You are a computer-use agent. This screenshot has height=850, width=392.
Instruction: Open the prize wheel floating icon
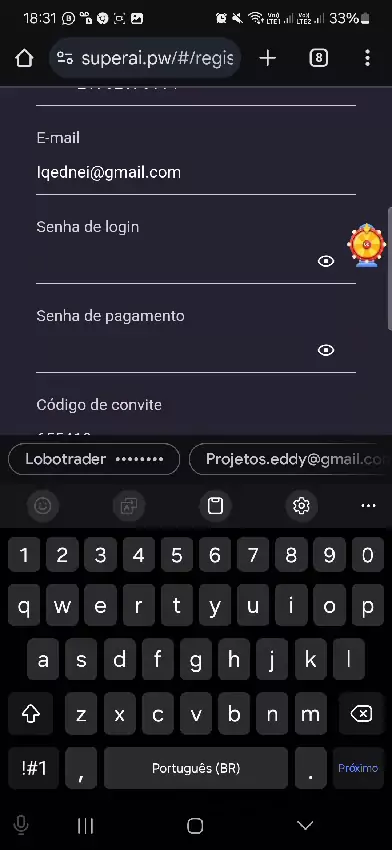(367, 244)
